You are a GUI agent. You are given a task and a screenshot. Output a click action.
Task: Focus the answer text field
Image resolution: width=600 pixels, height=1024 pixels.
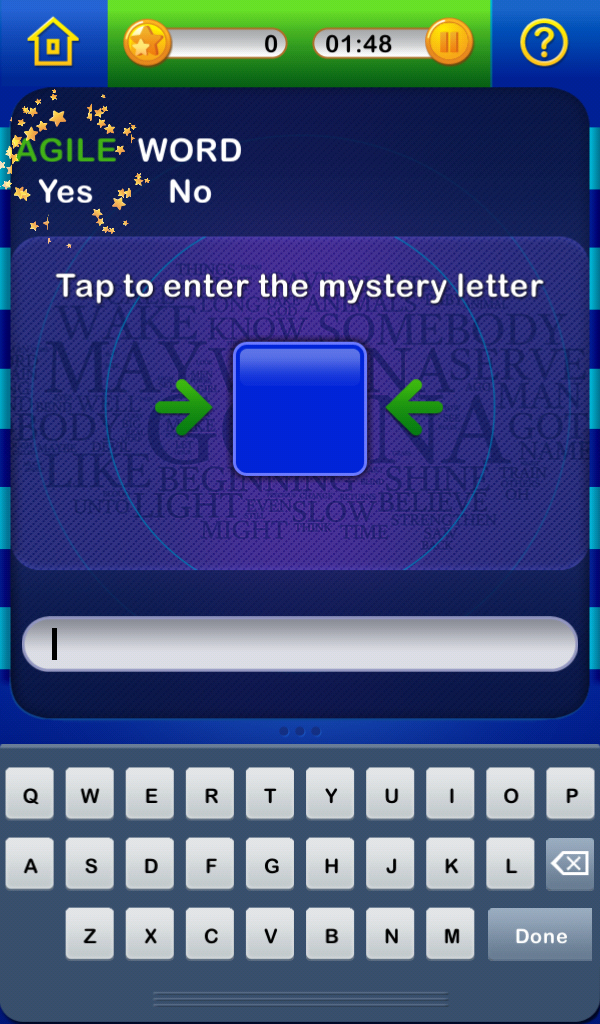tap(300, 643)
